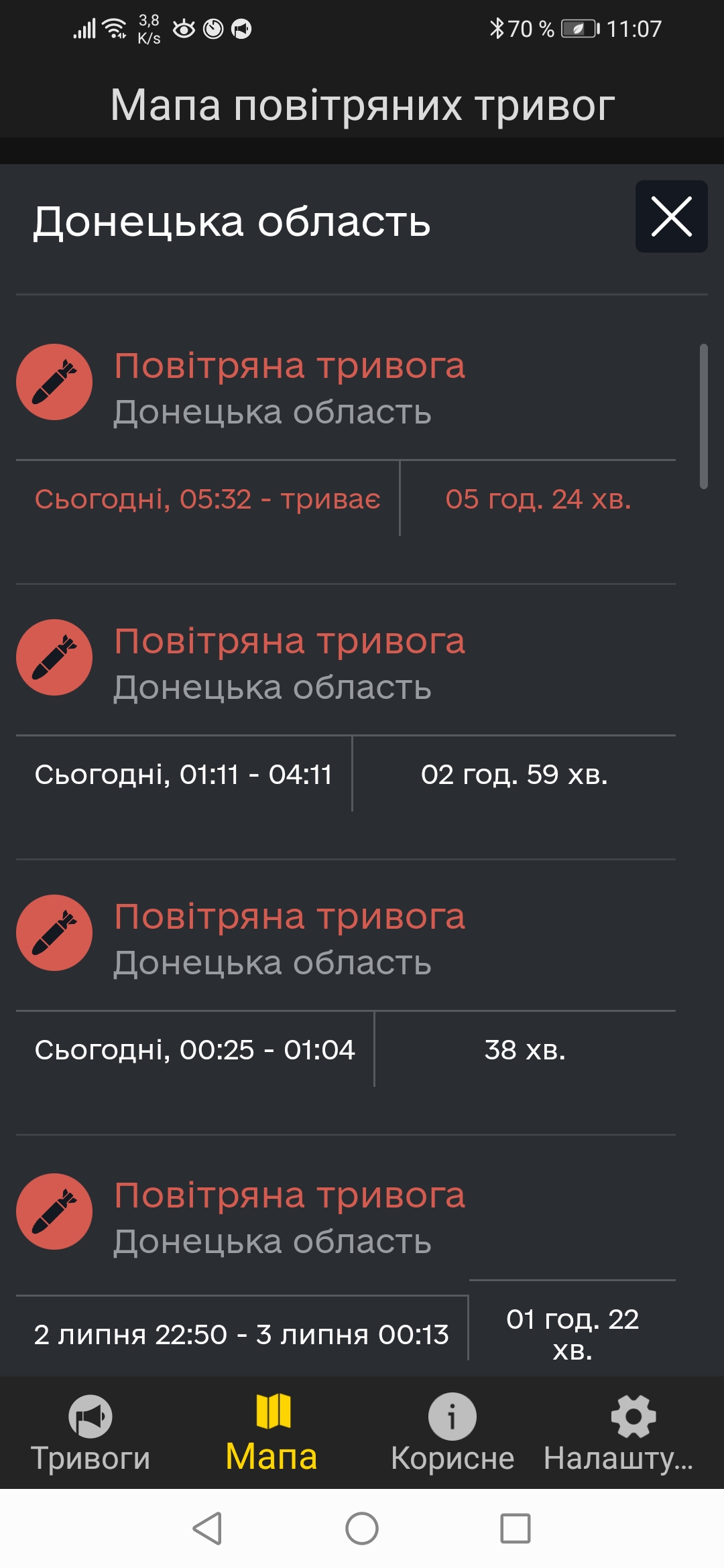Go to the home screen
Screen dimensions: 724x1568
pos(362,1528)
